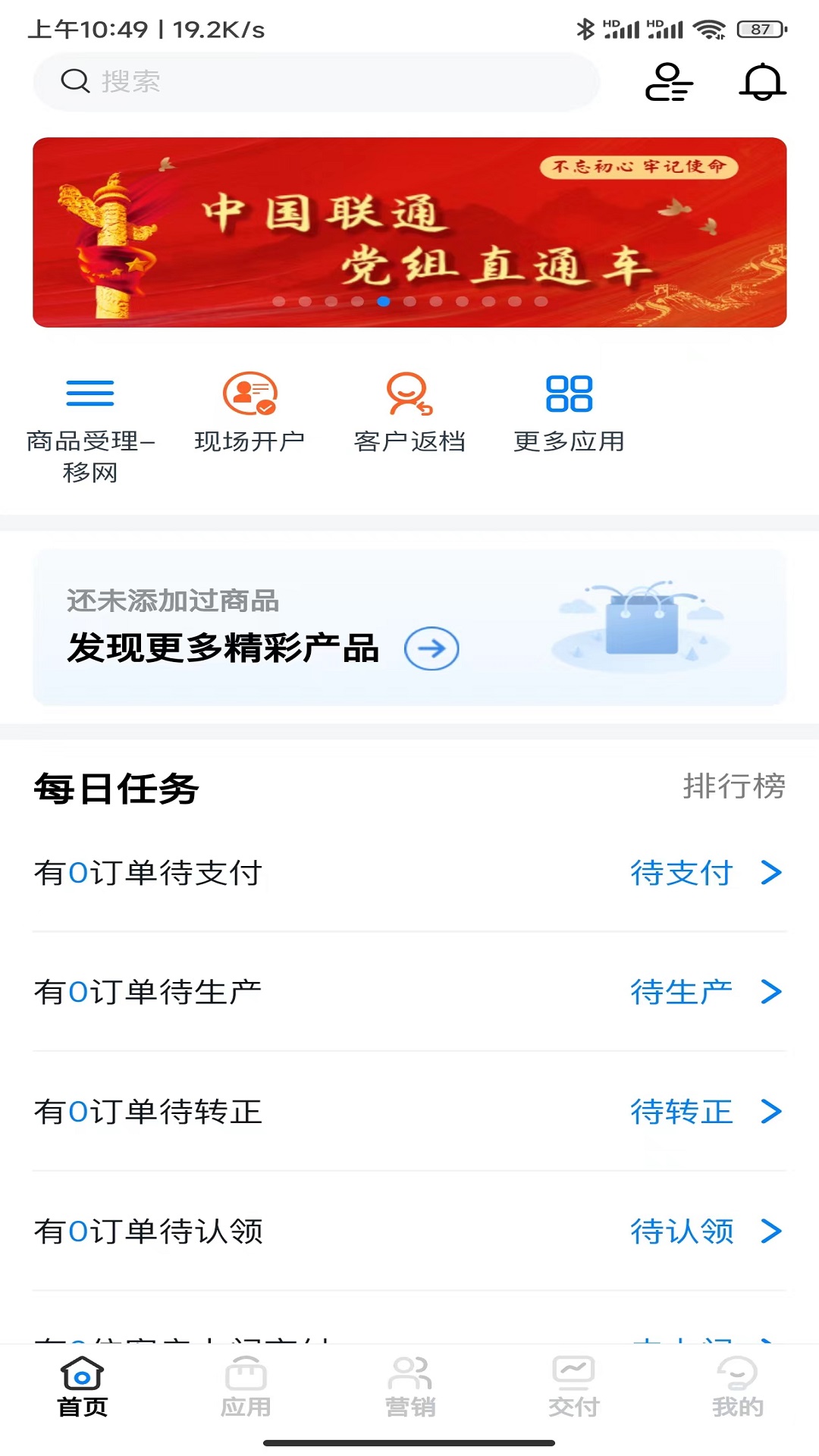Open 客户返档
The width and height of the screenshot is (819, 1456).
pyautogui.click(x=409, y=413)
